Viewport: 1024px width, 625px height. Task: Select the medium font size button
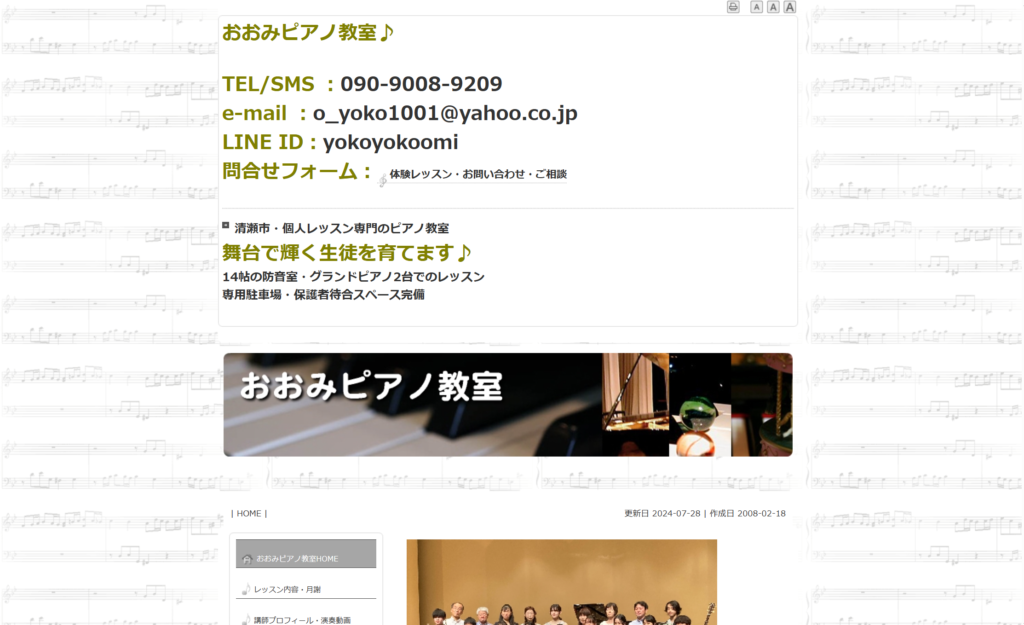click(x=773, y=7)
